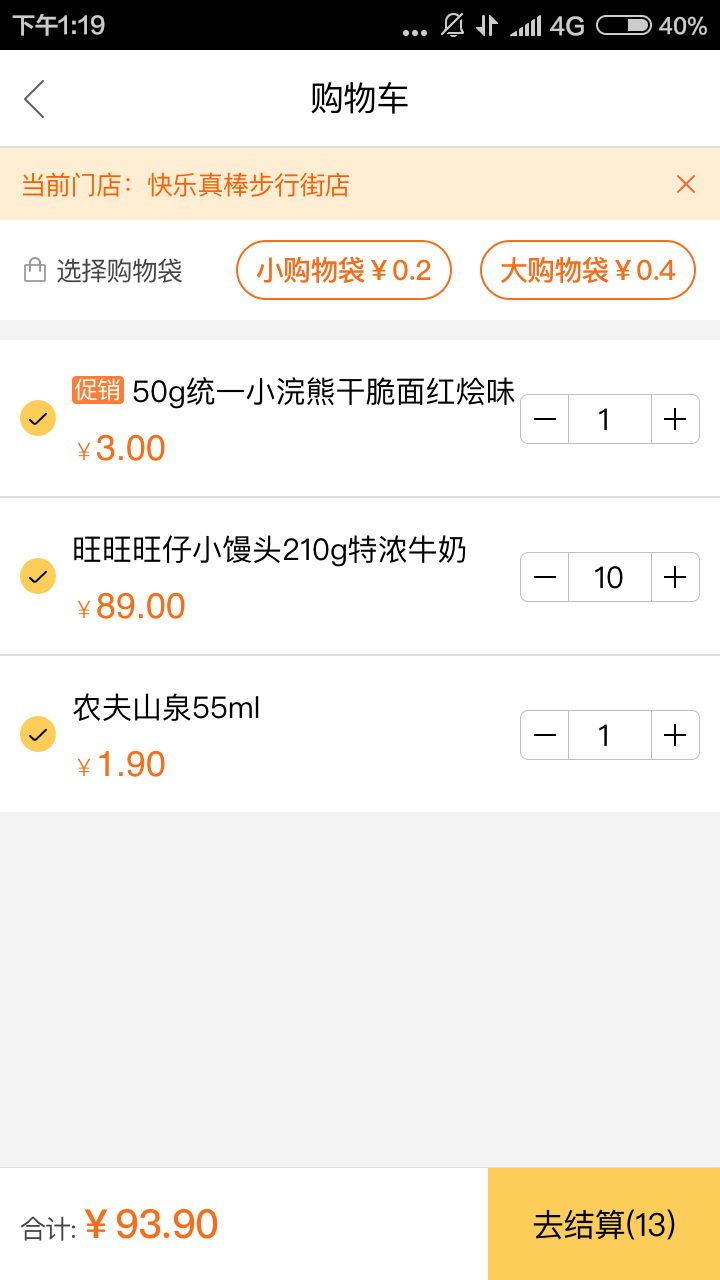Deselect the 统一小浣熊干脆面 item checkmark

point(38,418)
